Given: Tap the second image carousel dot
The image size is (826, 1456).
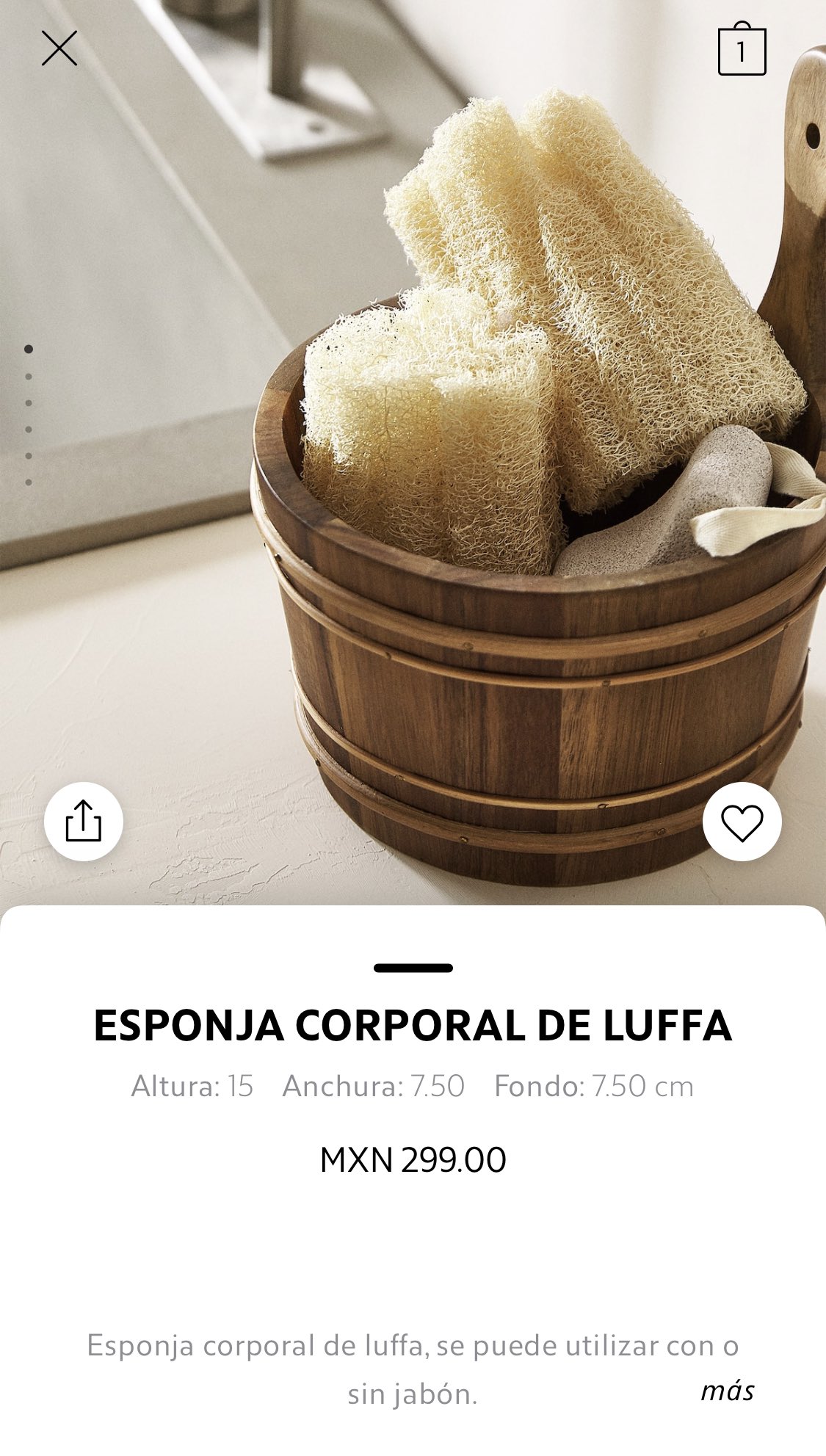Looking at the screenshot, I should pos(29,377).
